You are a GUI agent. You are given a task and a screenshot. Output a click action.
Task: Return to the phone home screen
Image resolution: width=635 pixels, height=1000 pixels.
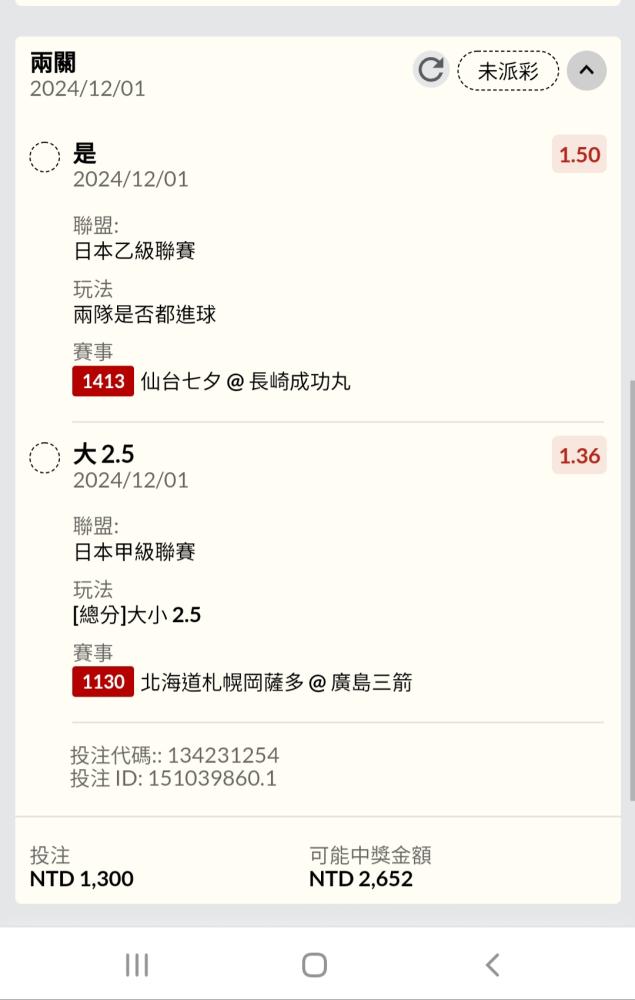(x=314, y=964)
